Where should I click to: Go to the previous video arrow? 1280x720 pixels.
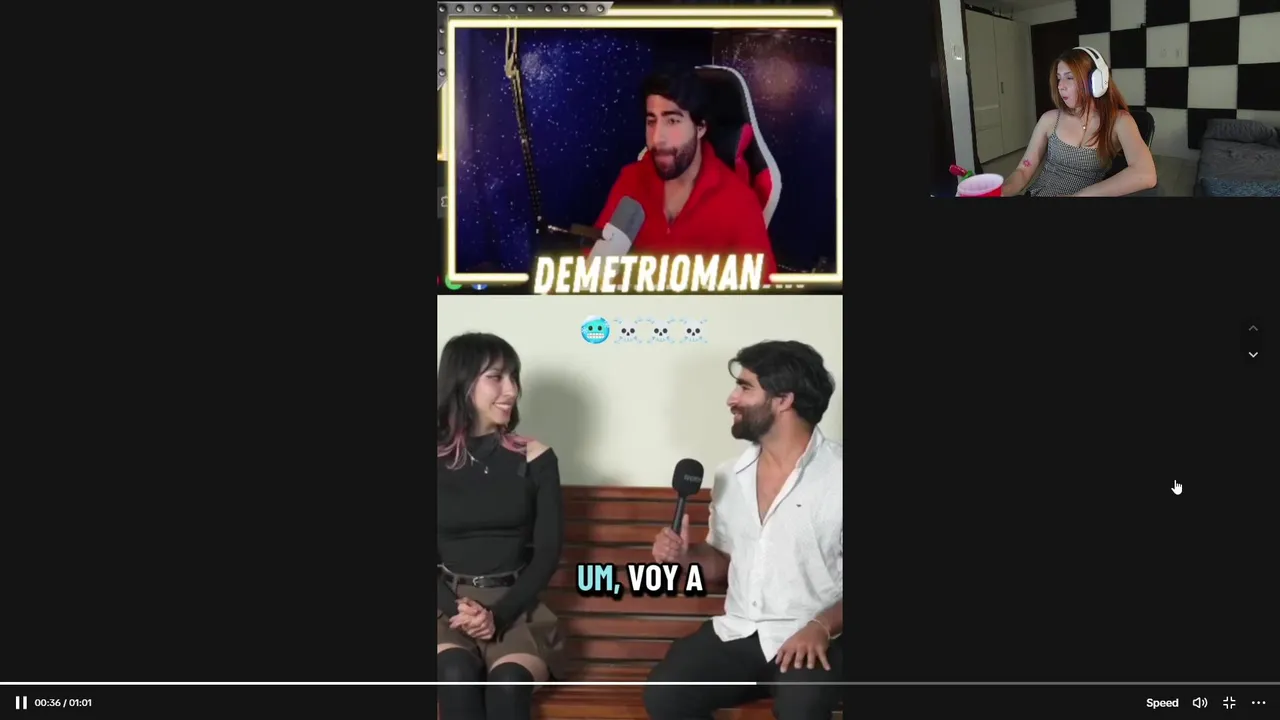[x=1252, y=328]
